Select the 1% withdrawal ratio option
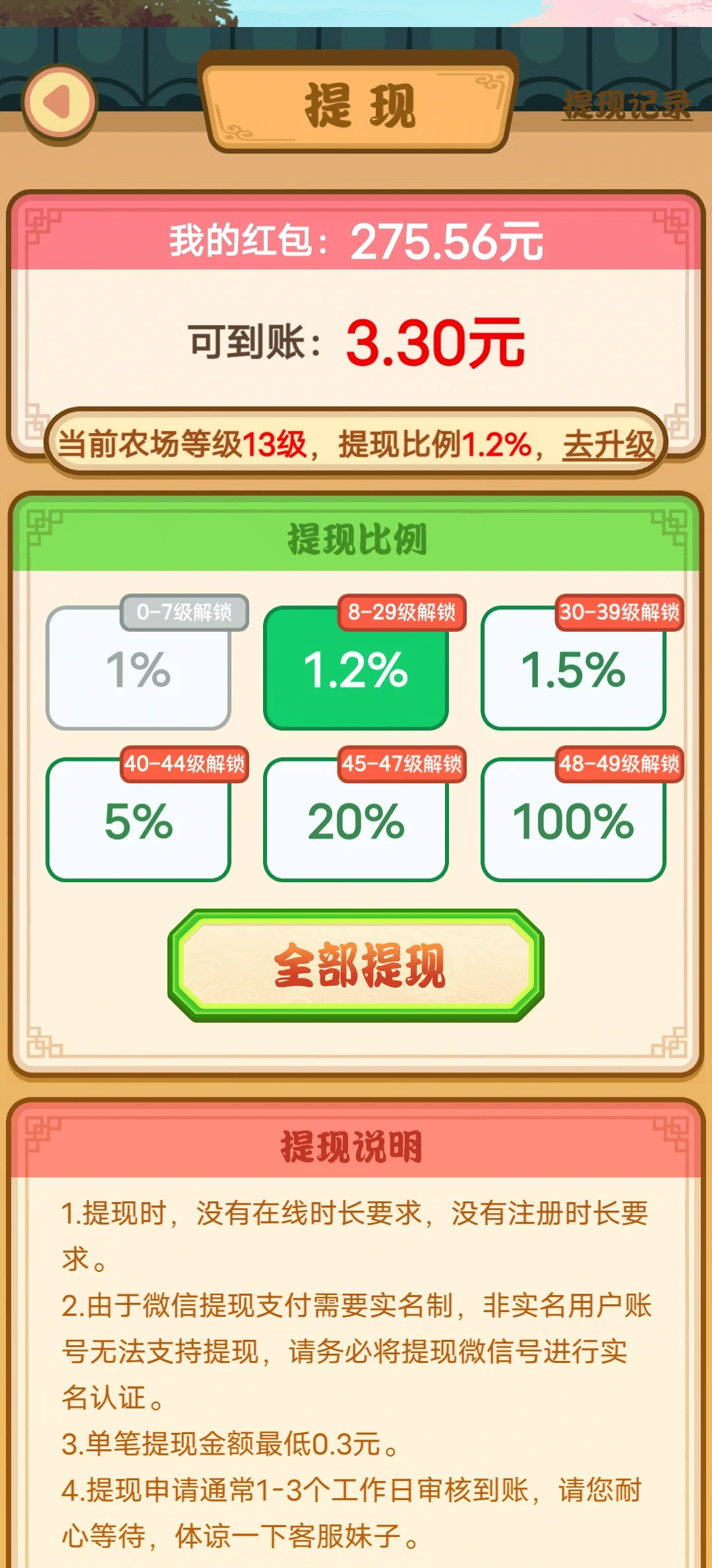This screenshot has width=712, height=1568. (x=138, y=669)
